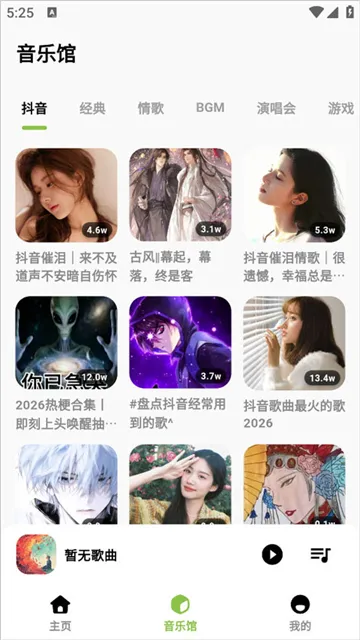This screenshot has height=640, width=360.
Task: Select the 抖音 tab
Action: (x=34, y=108)
